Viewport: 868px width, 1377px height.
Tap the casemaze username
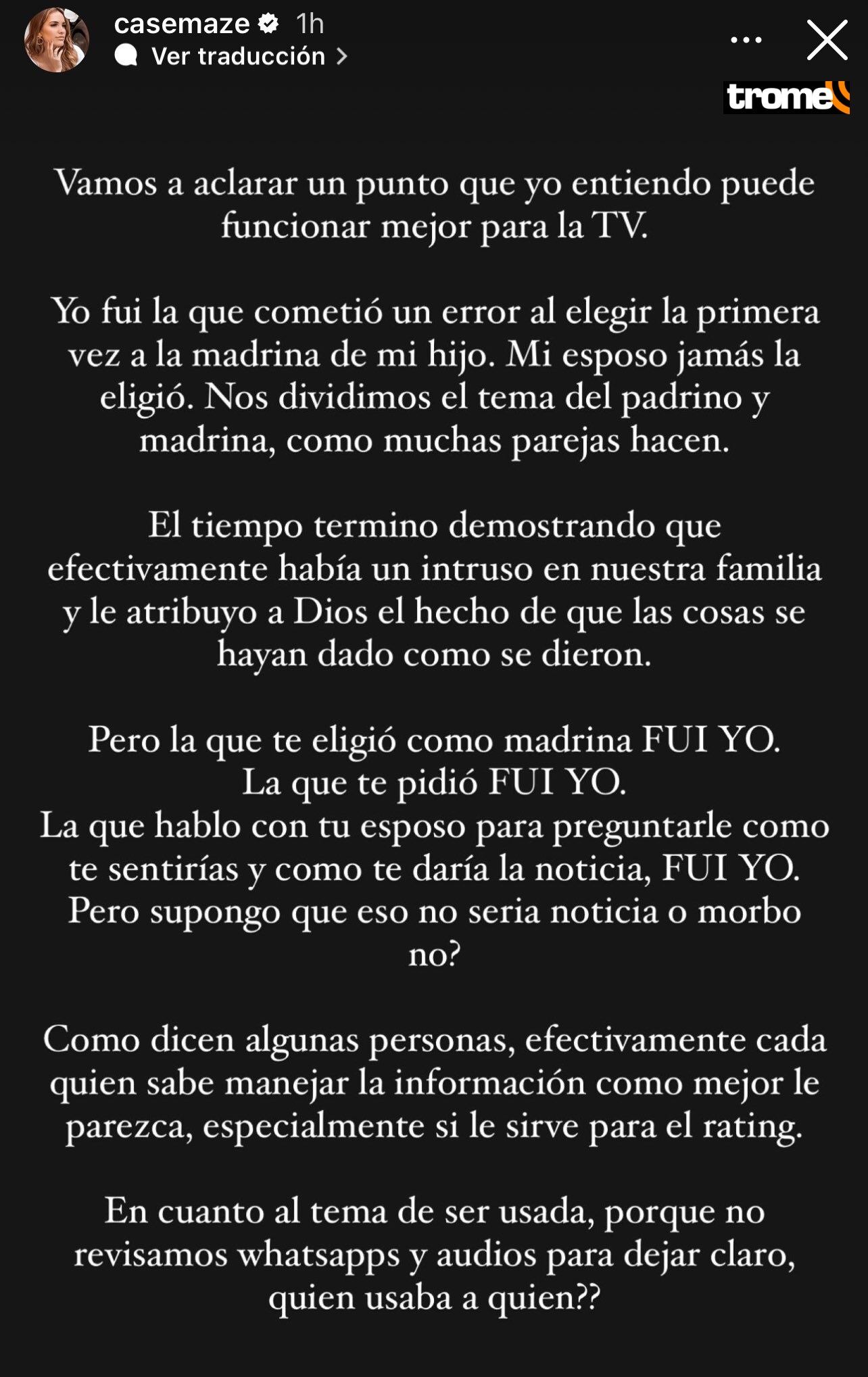coord(182,24)
